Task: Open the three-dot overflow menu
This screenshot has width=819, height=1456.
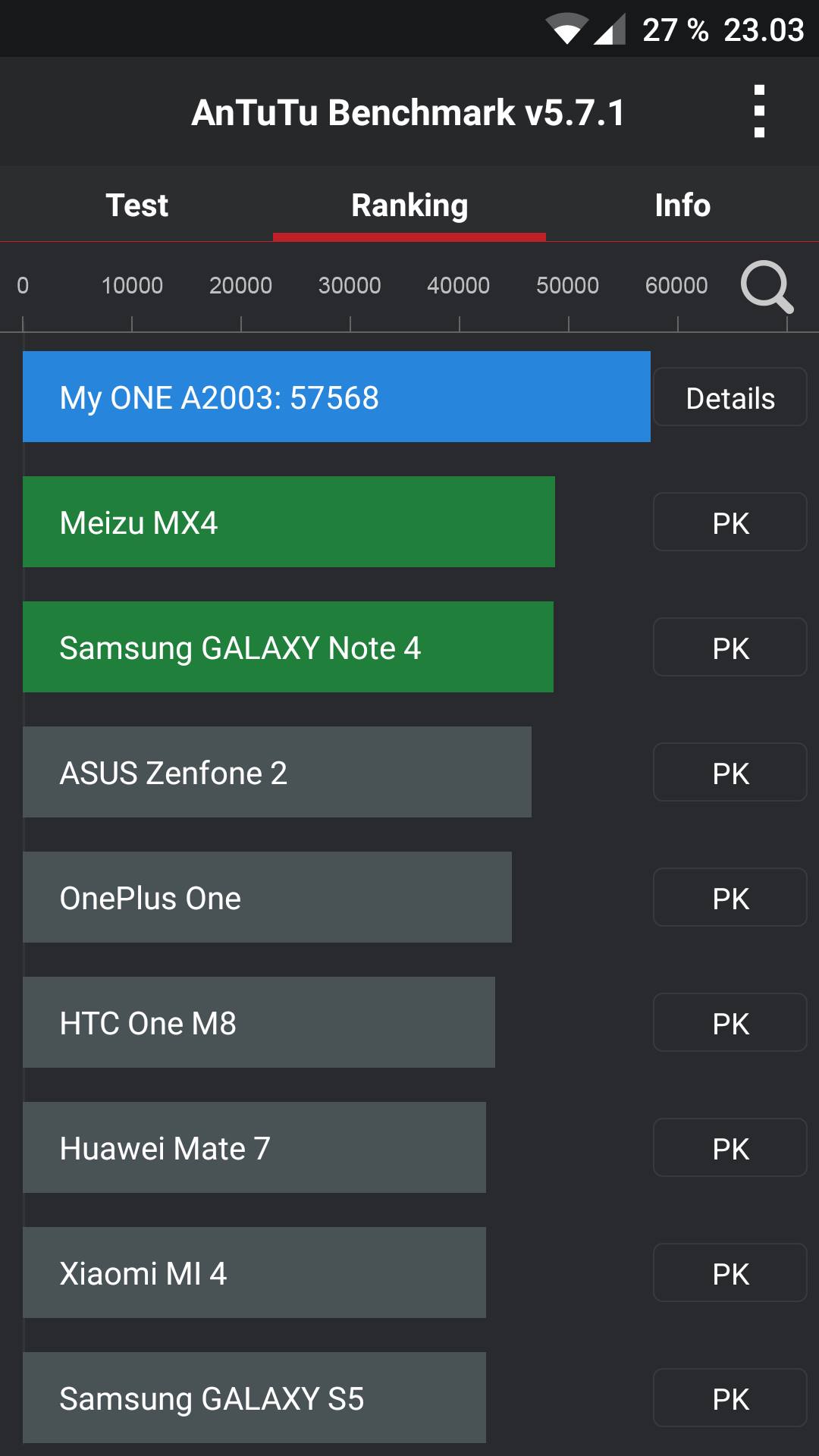Action: 759,111
